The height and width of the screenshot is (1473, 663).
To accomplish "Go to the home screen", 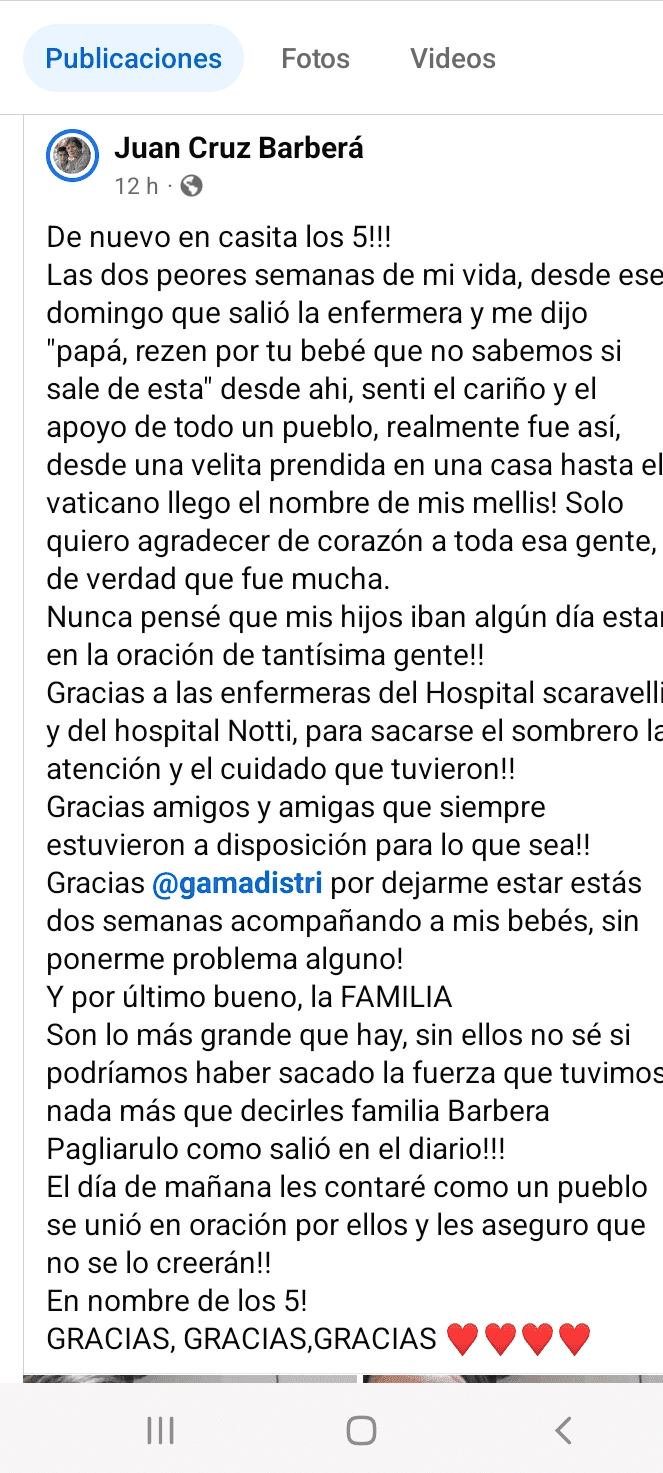I will click(361, 1430).
